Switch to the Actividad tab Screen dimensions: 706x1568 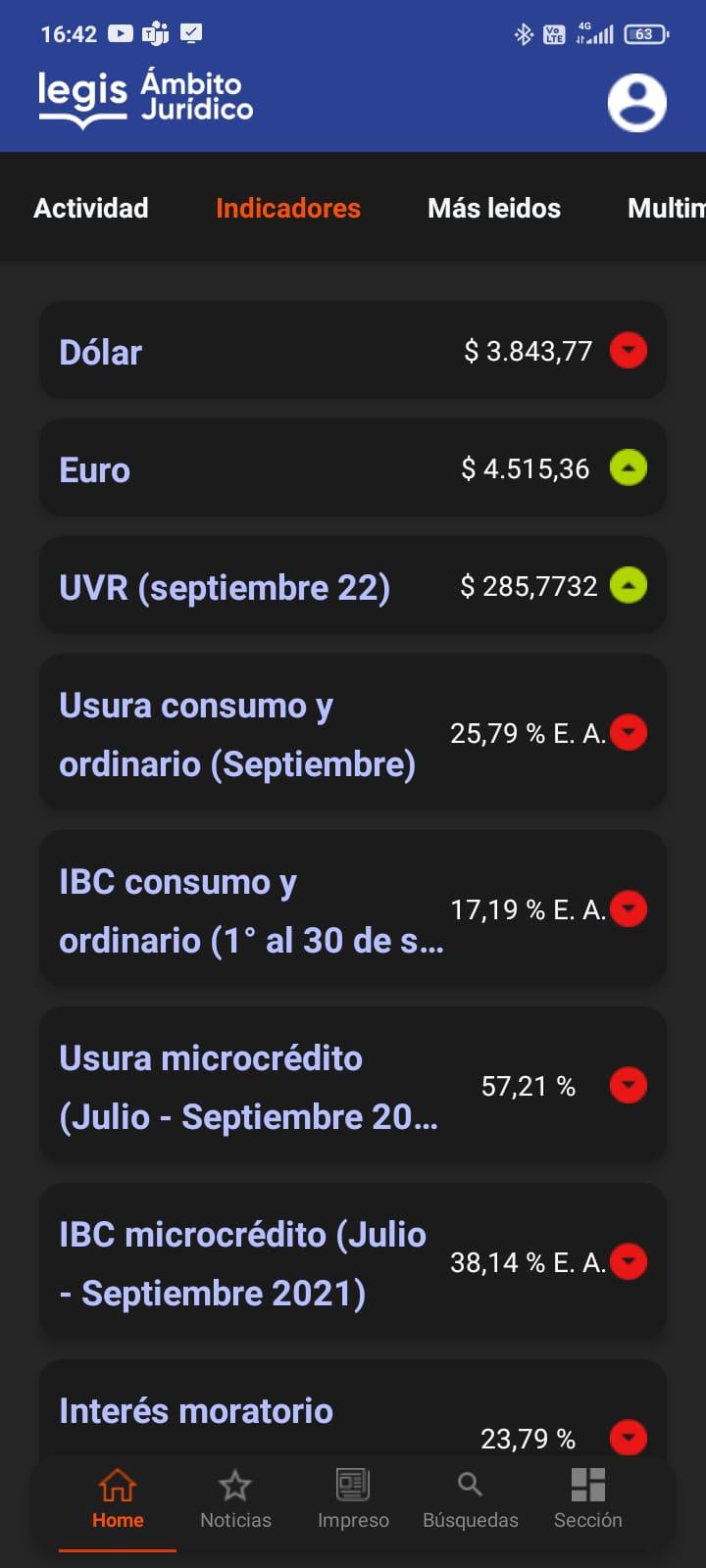pos(90,208)
